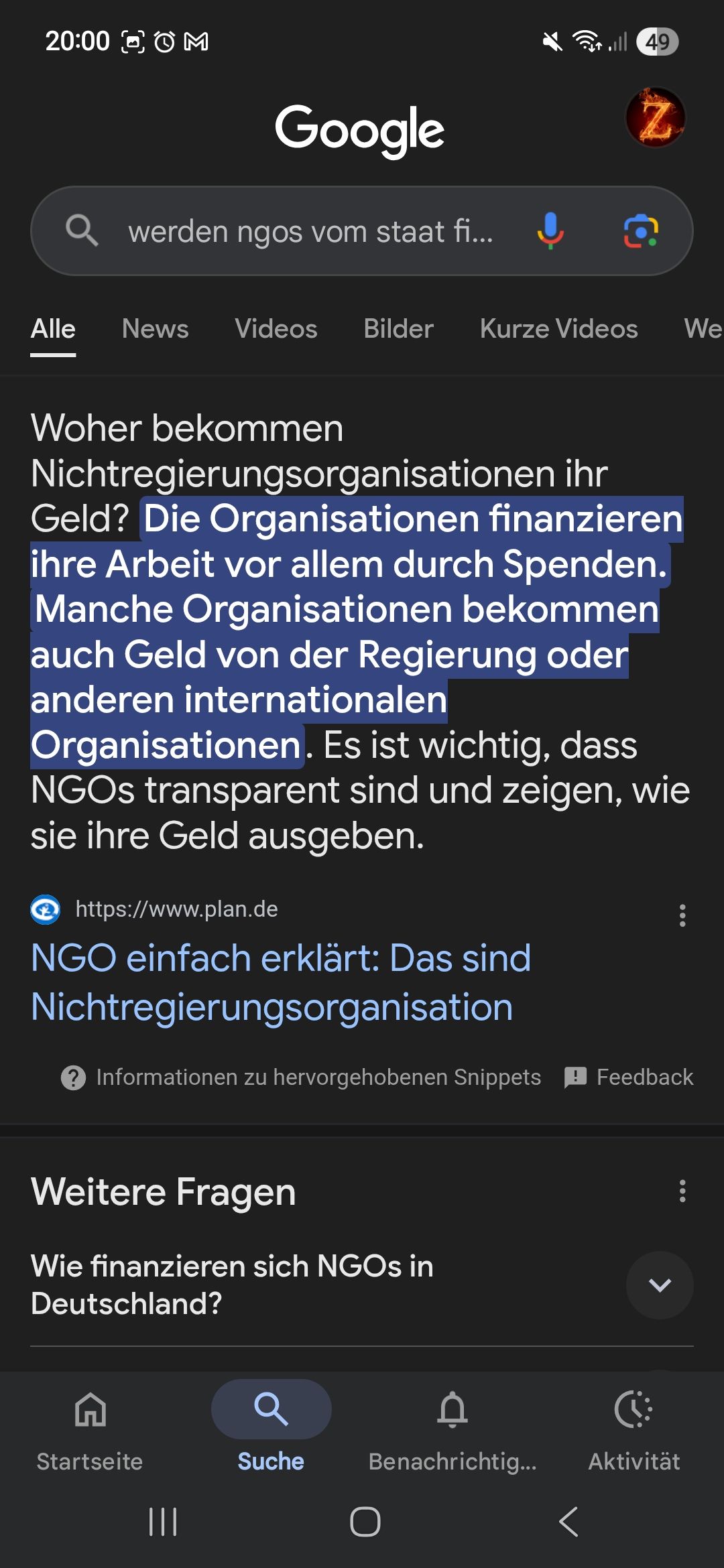Screen dimensions: 724x1568
Task: Switch to the Videos tab
Action: point(276,329)
